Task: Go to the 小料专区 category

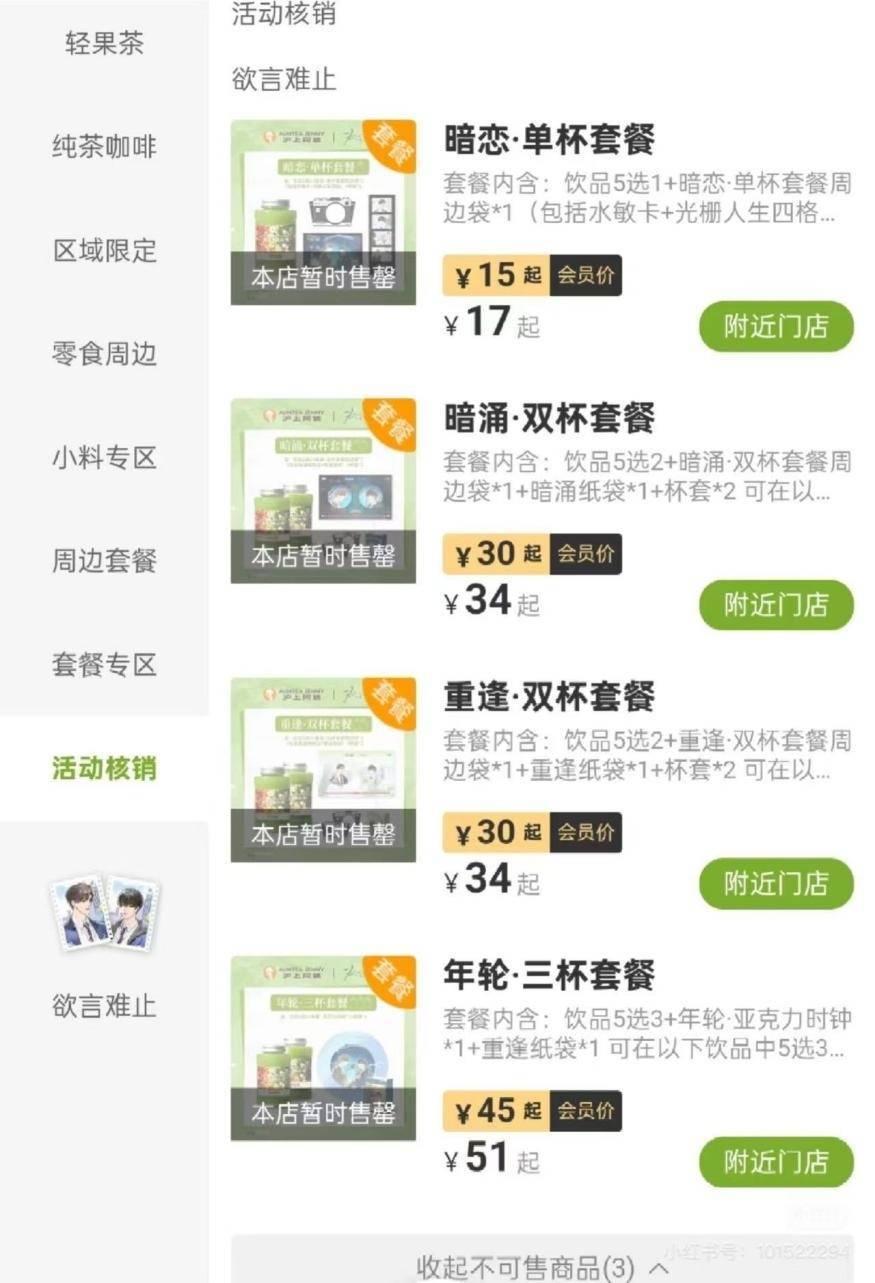Action: click(104, 458)
